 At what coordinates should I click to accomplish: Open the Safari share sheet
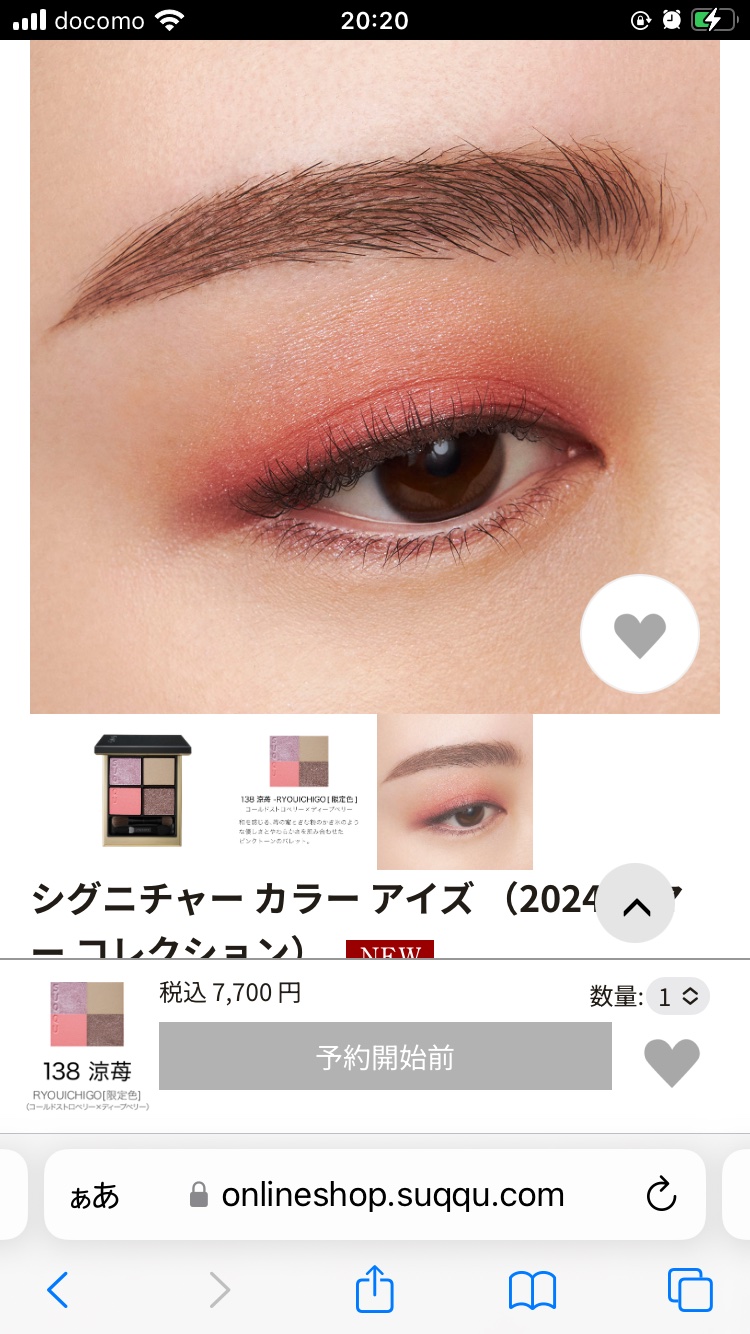[375, 1290]
